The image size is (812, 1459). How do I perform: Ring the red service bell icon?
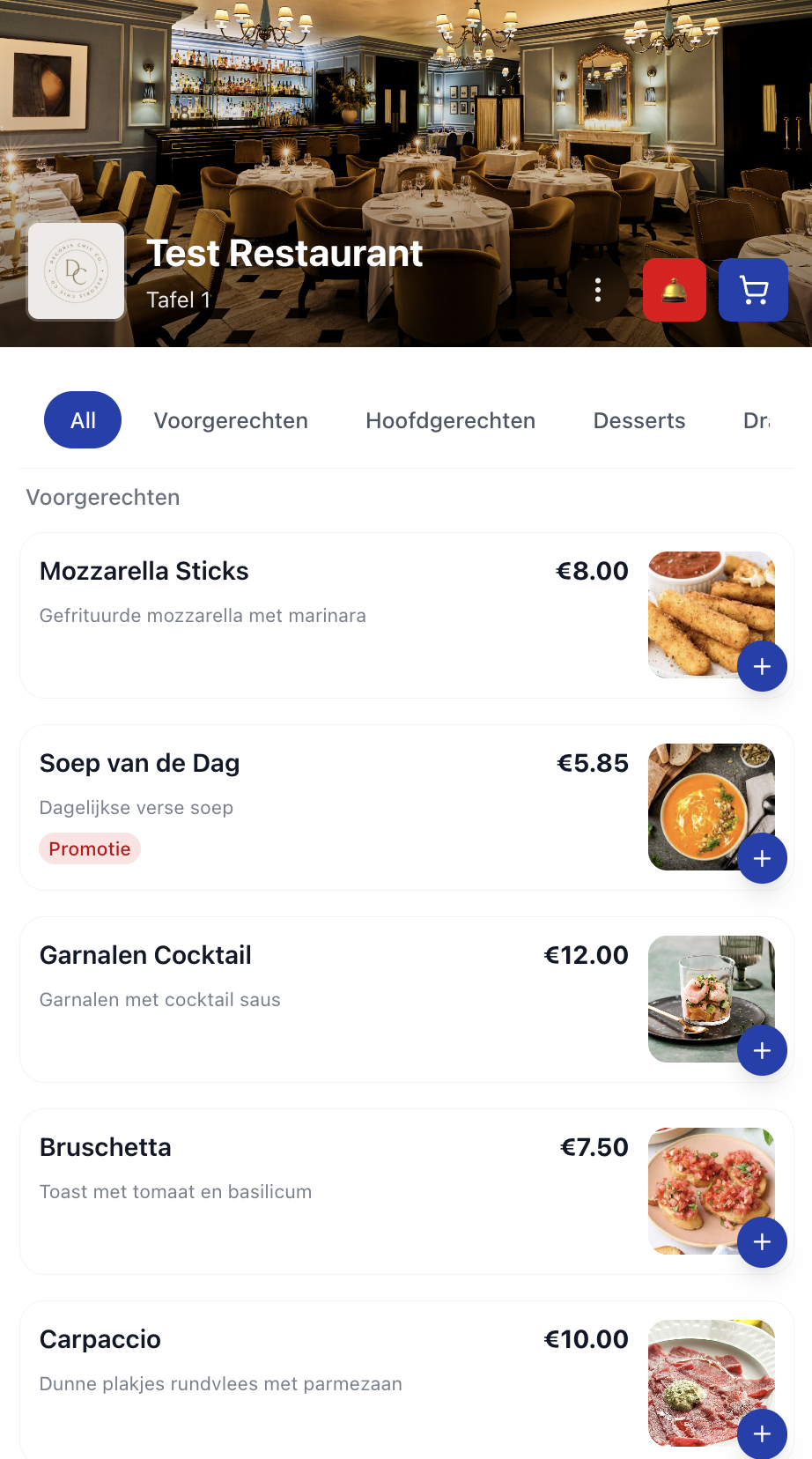pos(674,290)
